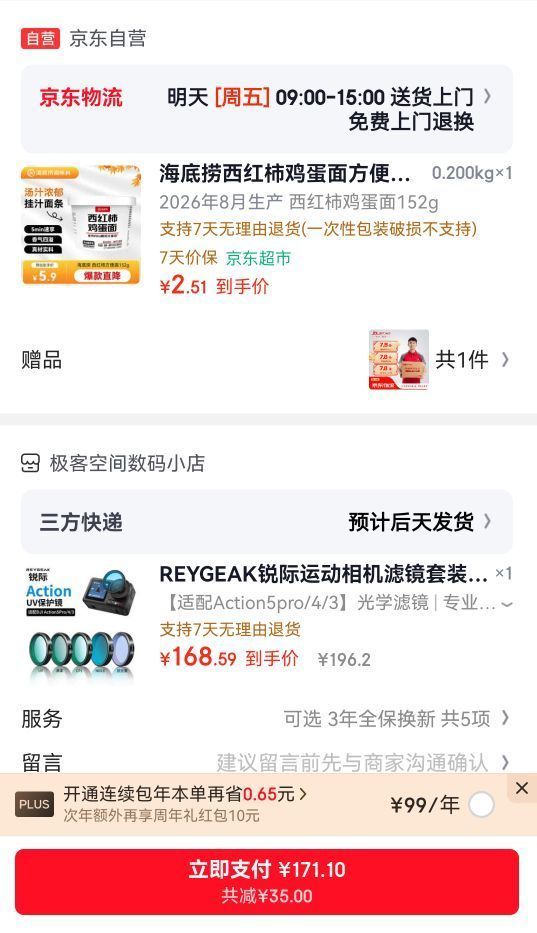Open 留言 to leave seller a note

267,762
